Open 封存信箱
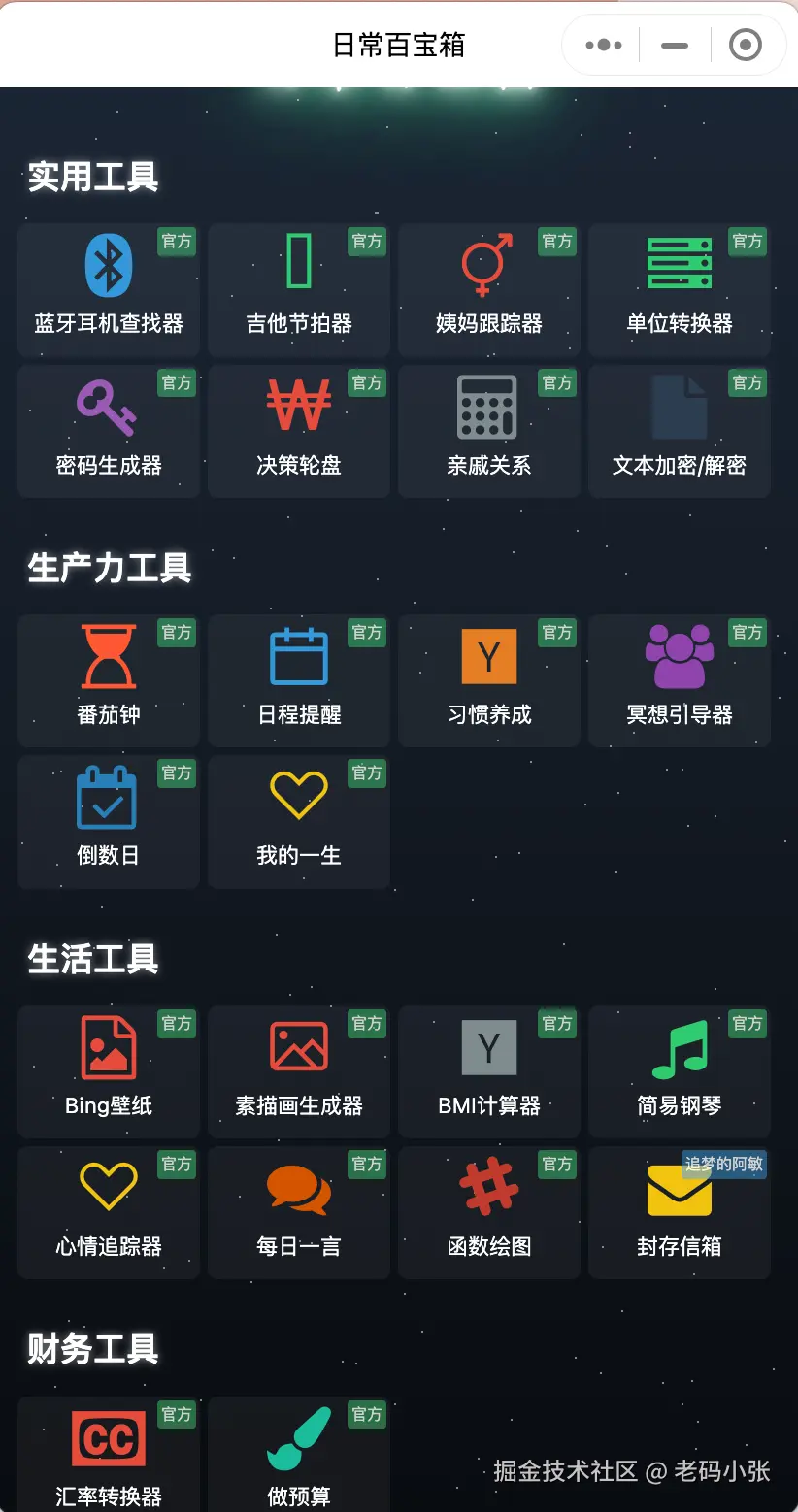The image size is (798, 1512). pyautogui.click(x=680, y=1211)
